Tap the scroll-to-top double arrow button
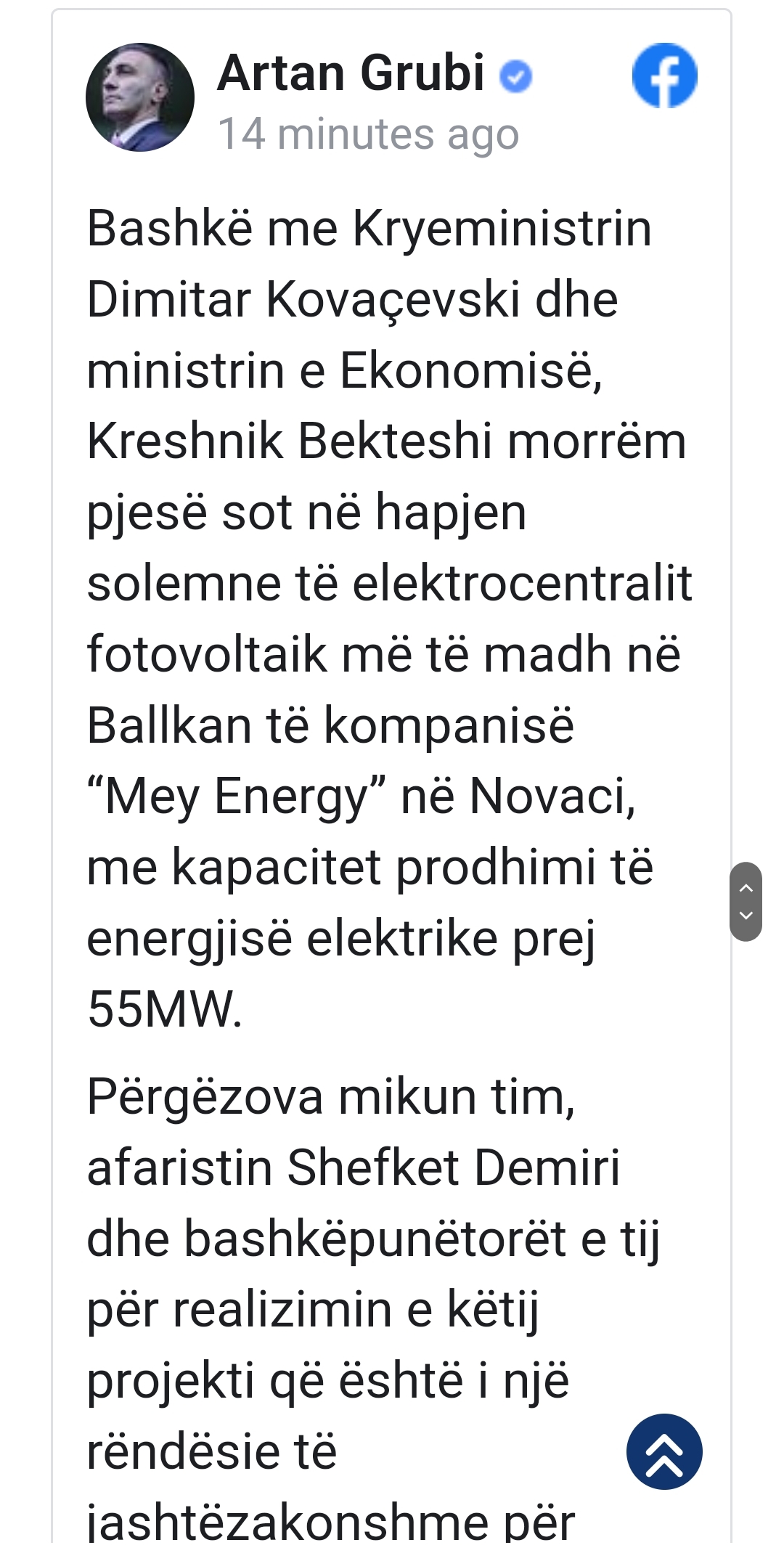The height and width of the screenshot is (1561, 784). 664,1451
